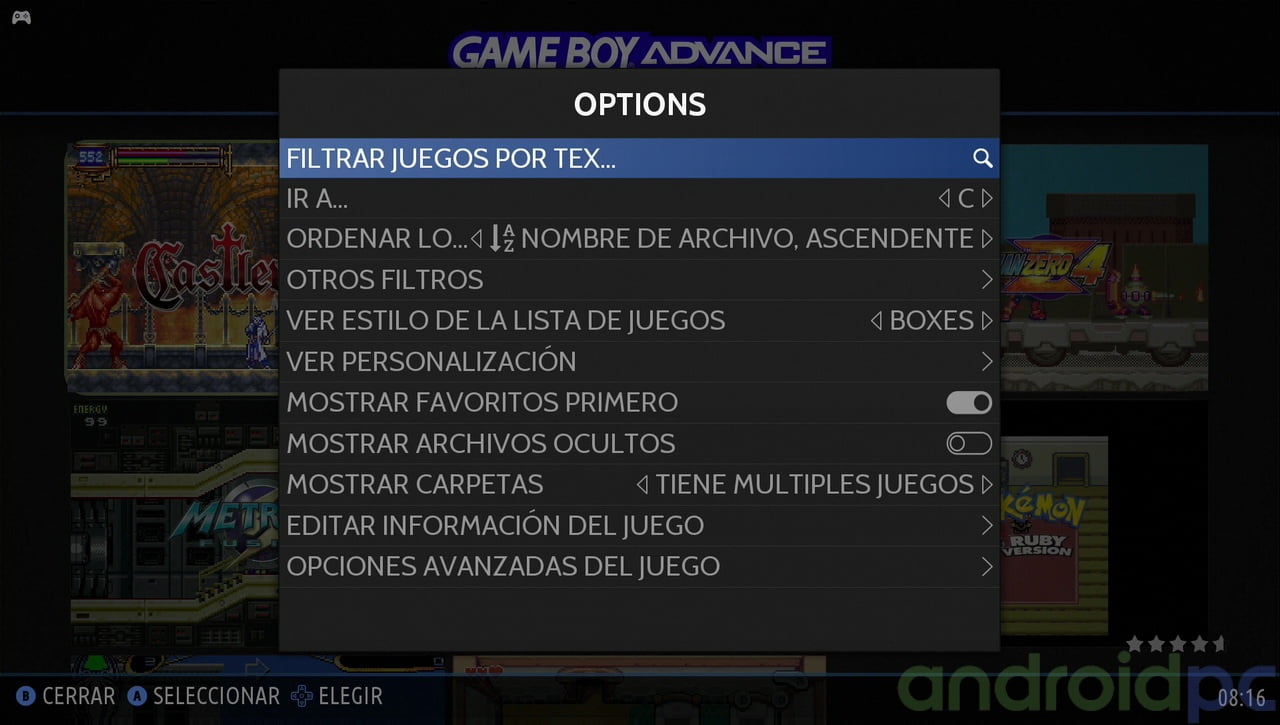Image resolution: width=1280 pixels, height=725 pixels.
Task: Disable Mostrar favoritos primero switch
Action: point(968,402)
